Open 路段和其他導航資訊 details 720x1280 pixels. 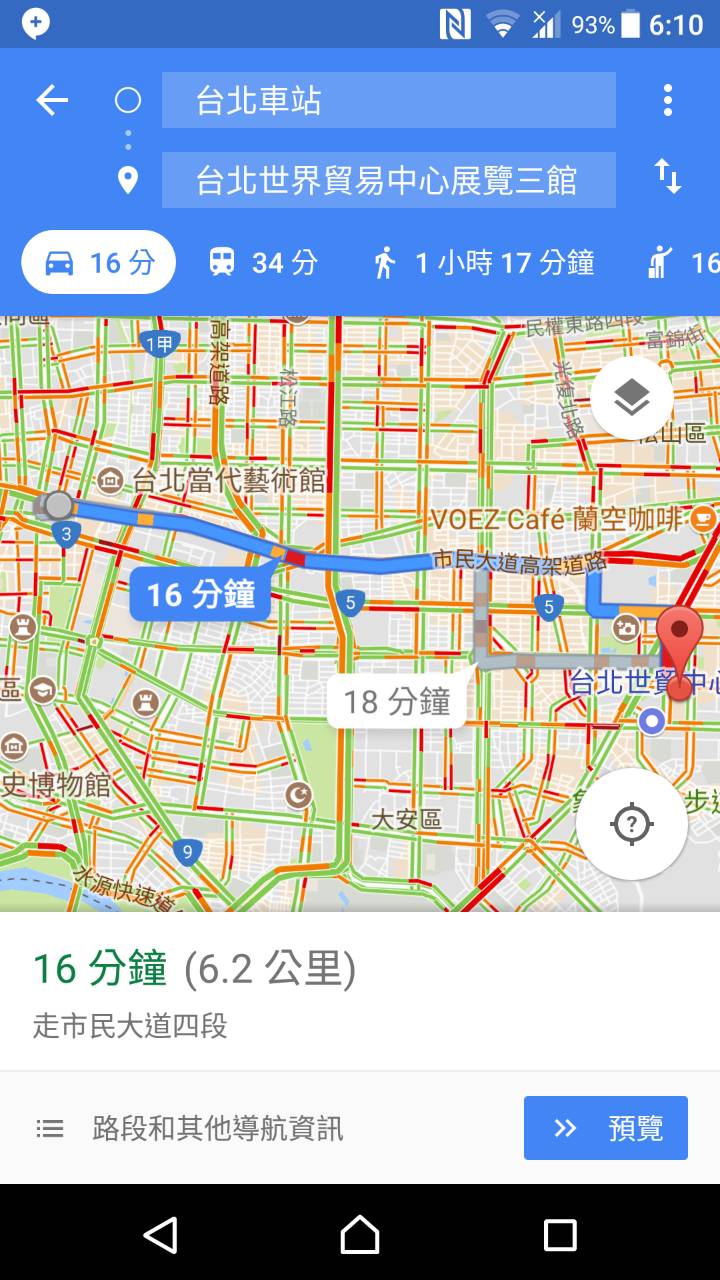(x=217, y=1128)
